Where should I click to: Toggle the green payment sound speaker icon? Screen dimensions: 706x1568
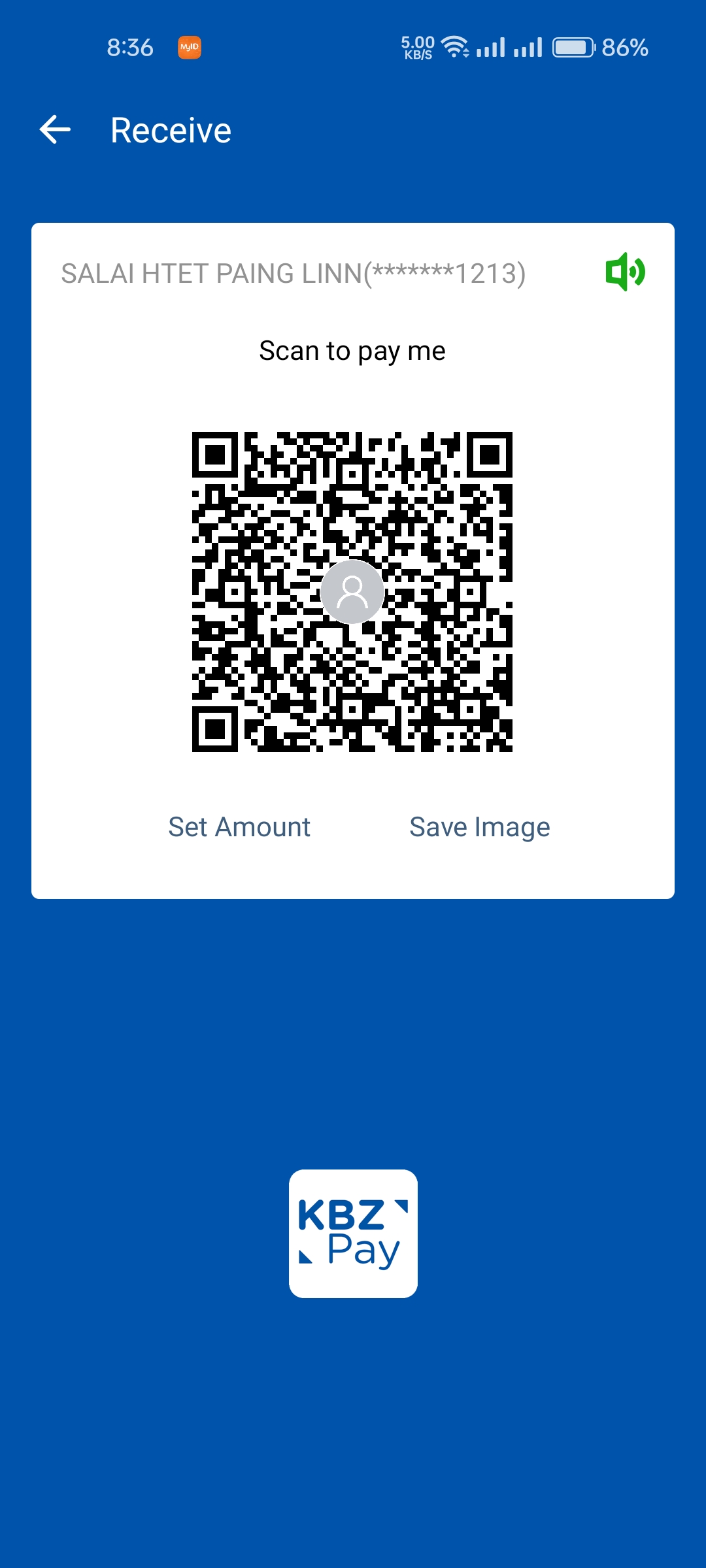coord(625,272)
